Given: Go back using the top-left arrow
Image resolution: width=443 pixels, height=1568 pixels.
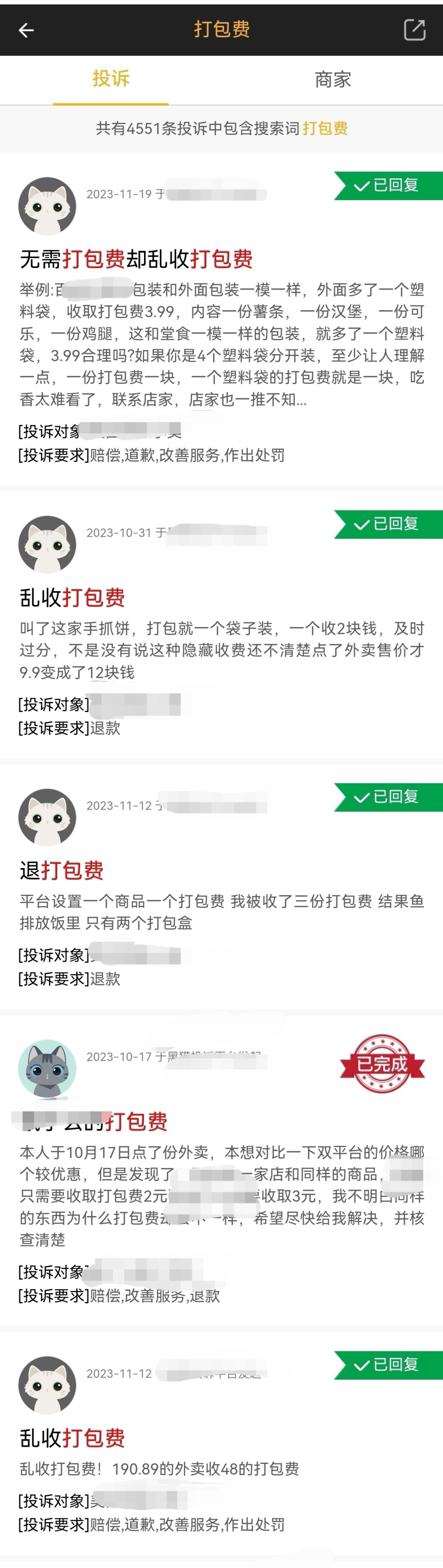Looking at the screenshot, I should pyautogui.click(x=26, y=29).
